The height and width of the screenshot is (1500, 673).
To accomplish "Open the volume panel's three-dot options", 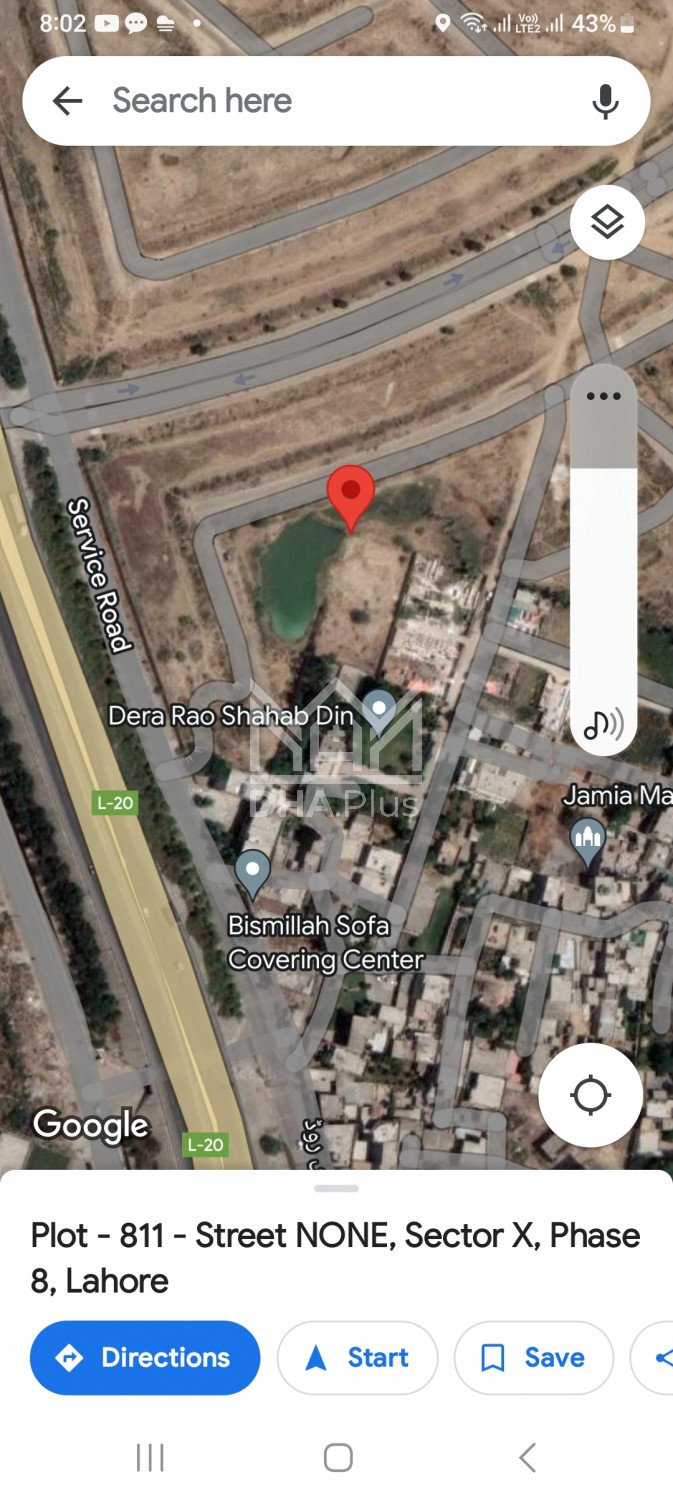I will click(604, 396).
